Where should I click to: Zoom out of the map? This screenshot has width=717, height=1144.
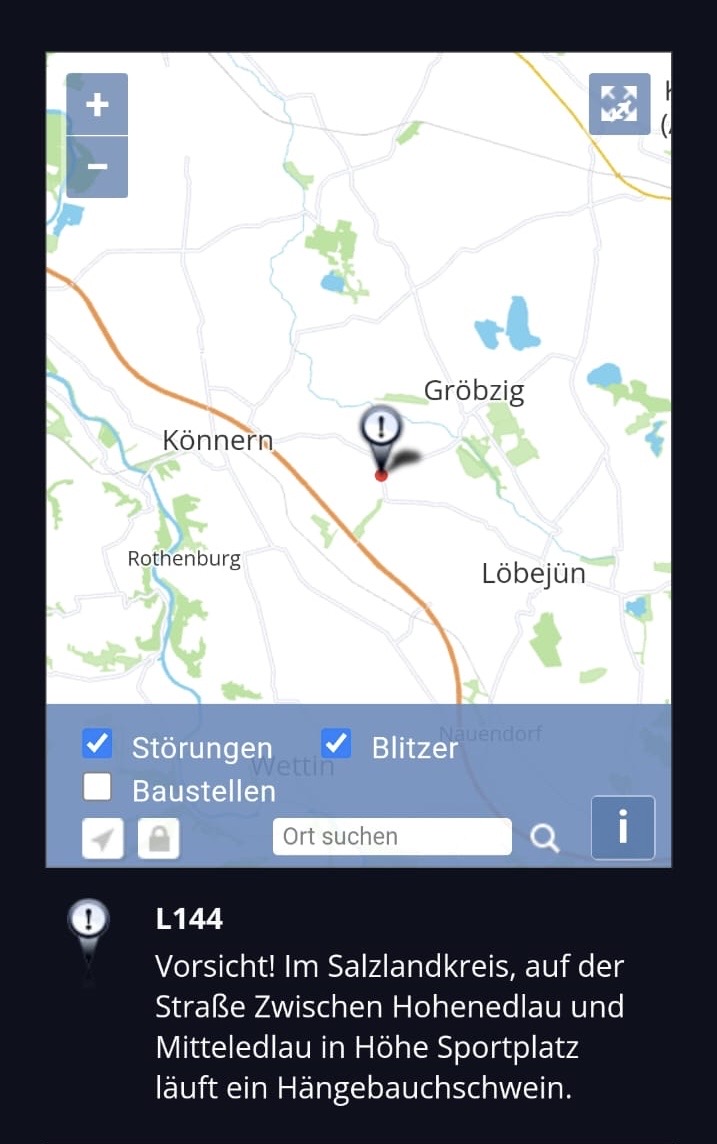click(97, 167)
